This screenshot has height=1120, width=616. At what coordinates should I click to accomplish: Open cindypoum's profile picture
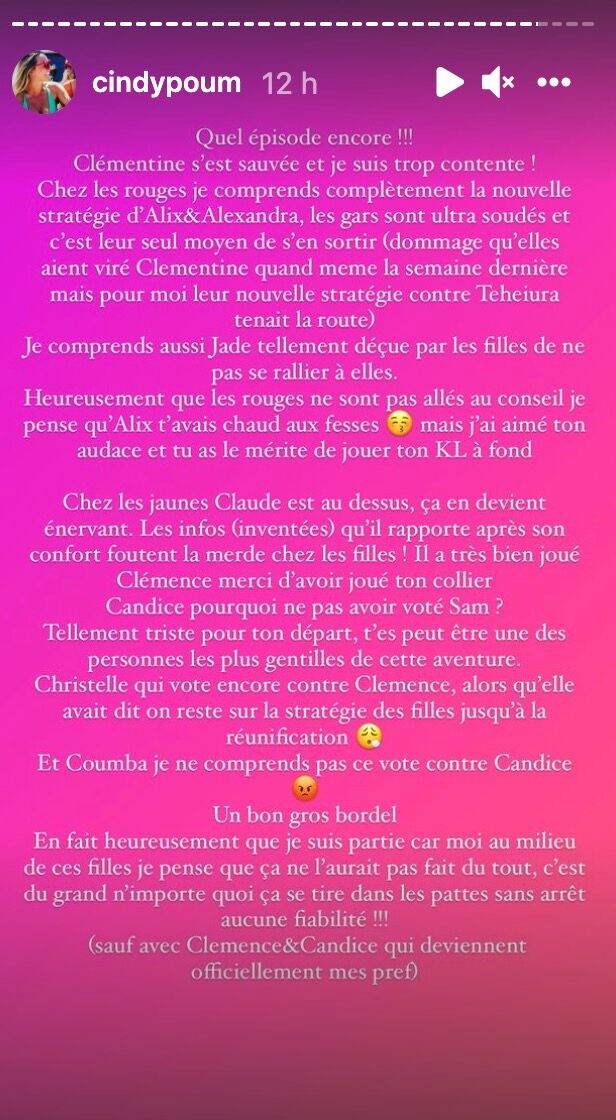tap(43, 82)
